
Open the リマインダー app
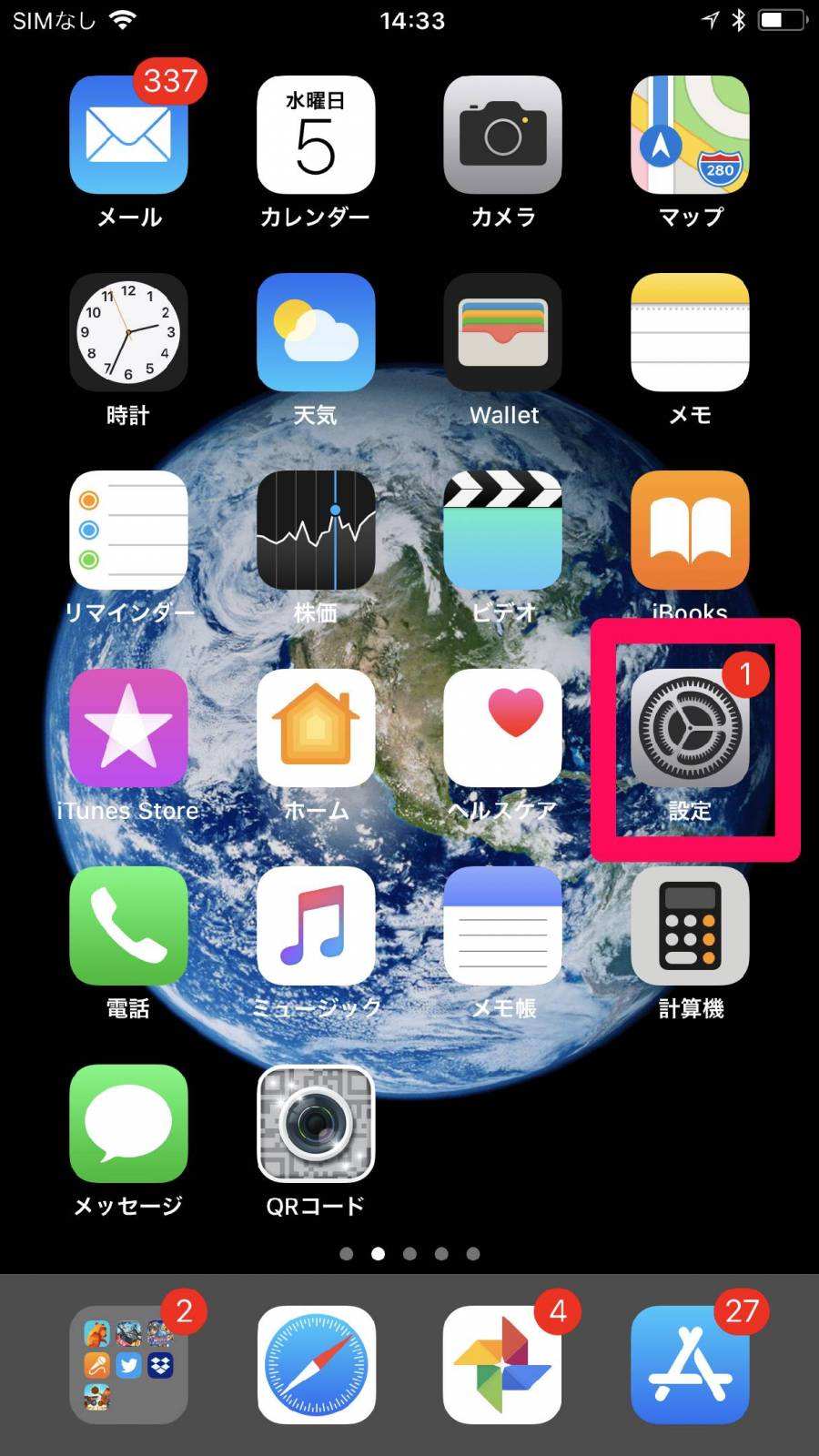pyautogui.click(x=128, y=530)
